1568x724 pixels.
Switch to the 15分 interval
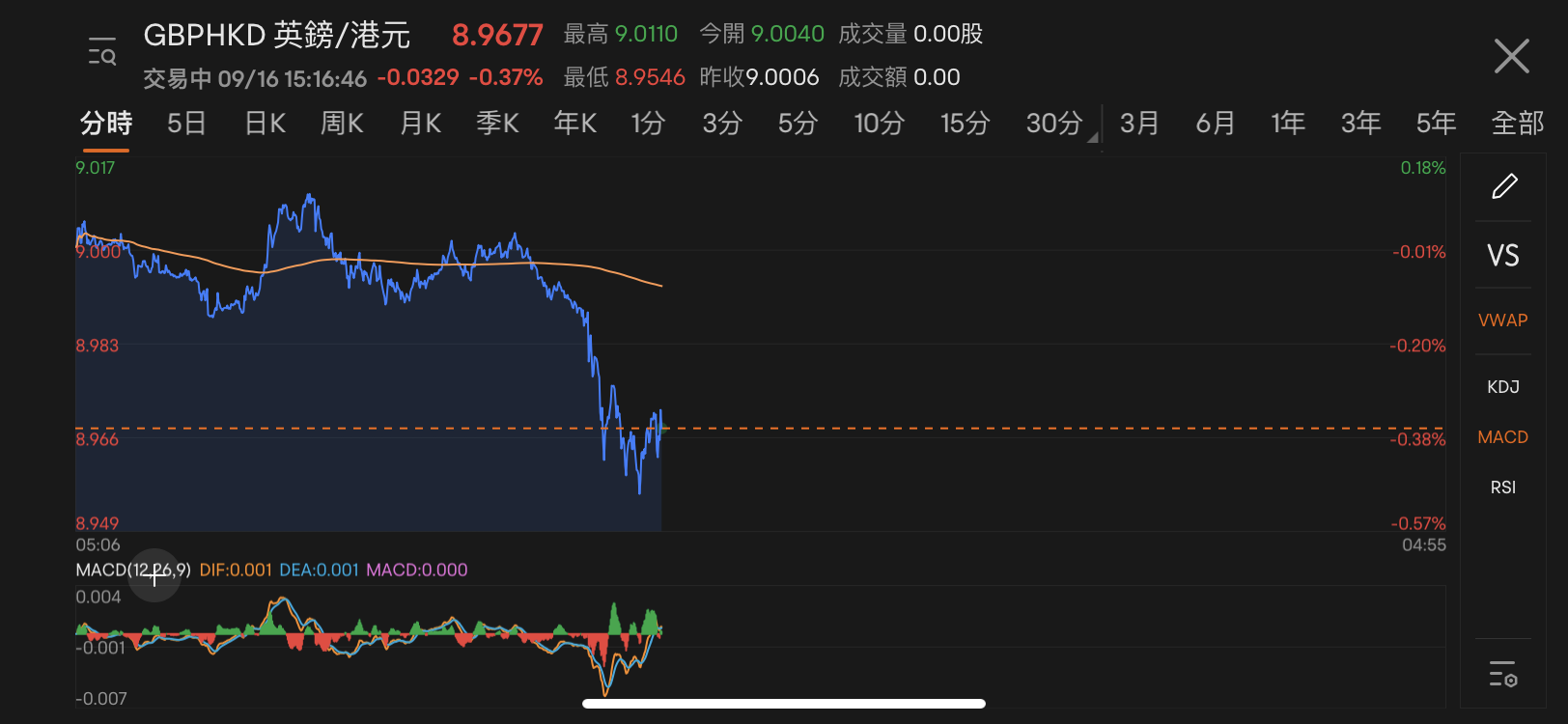point(966,124)
